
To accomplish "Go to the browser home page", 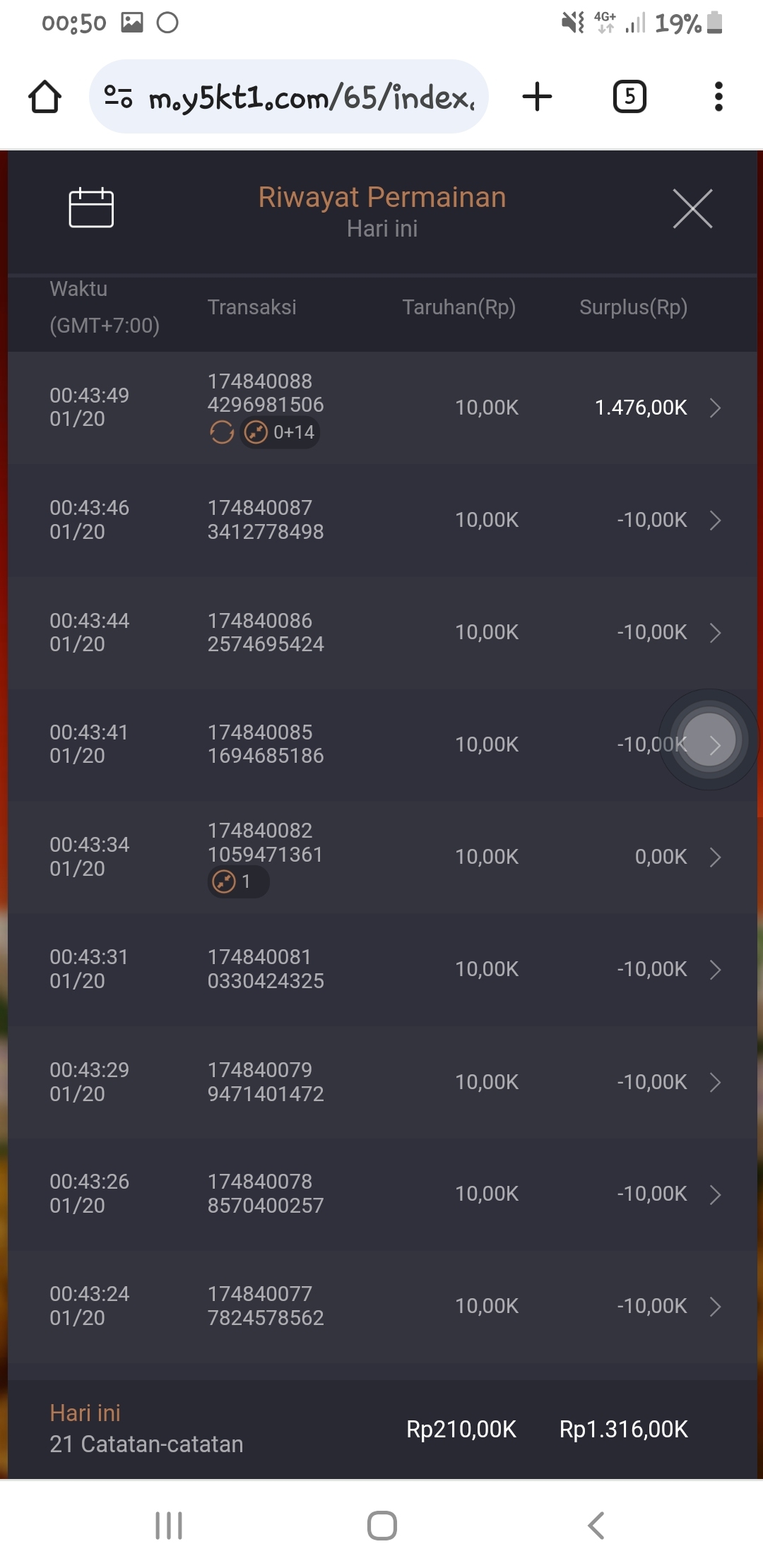I will point(45,97).
